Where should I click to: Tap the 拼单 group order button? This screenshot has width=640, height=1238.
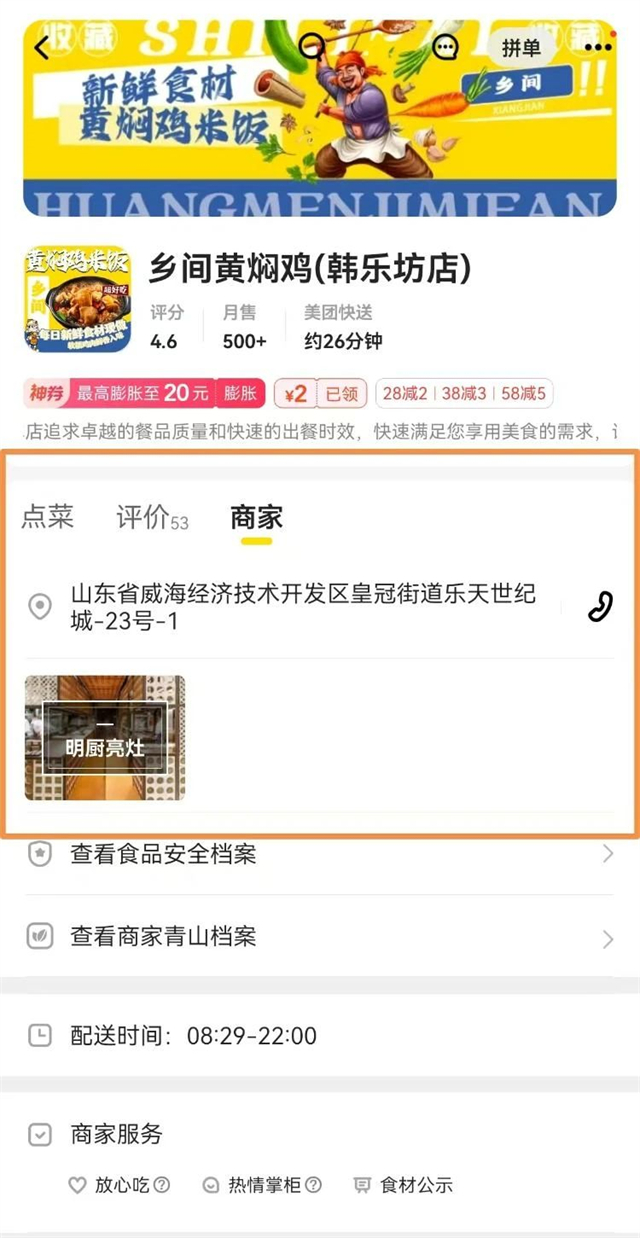coord(521,47)
